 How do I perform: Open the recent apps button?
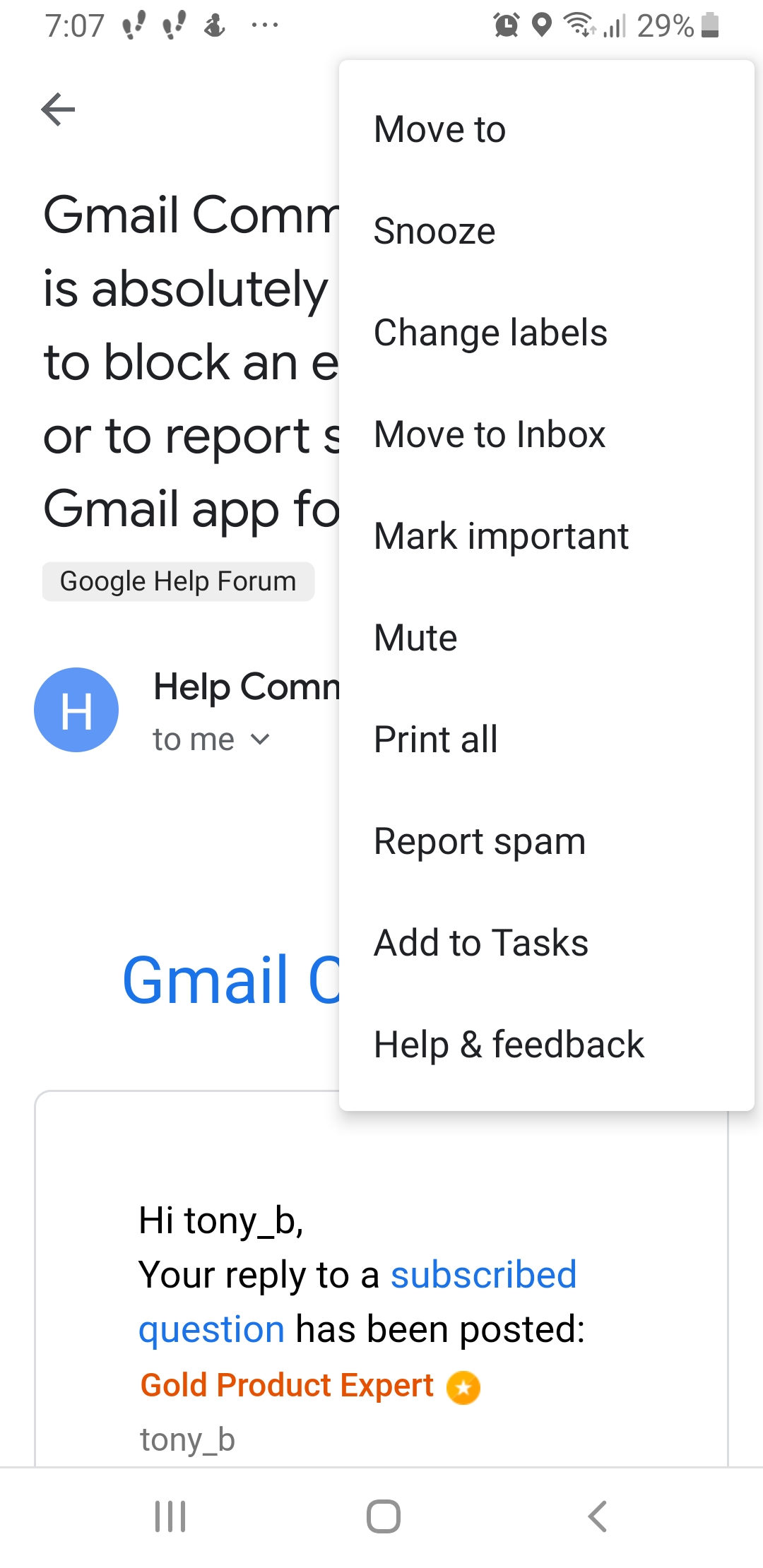[x=170, y=1516]
